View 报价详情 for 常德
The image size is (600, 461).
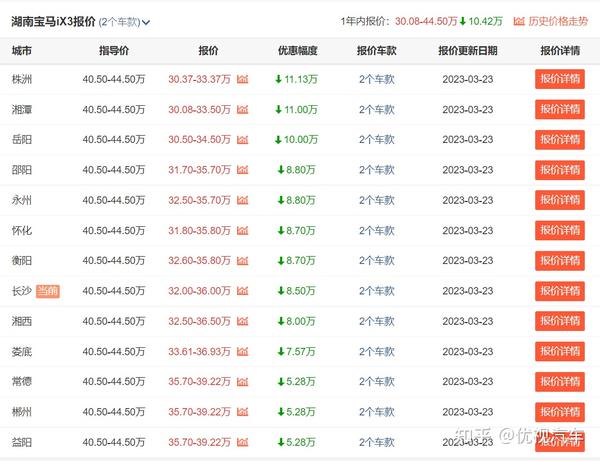560,382
